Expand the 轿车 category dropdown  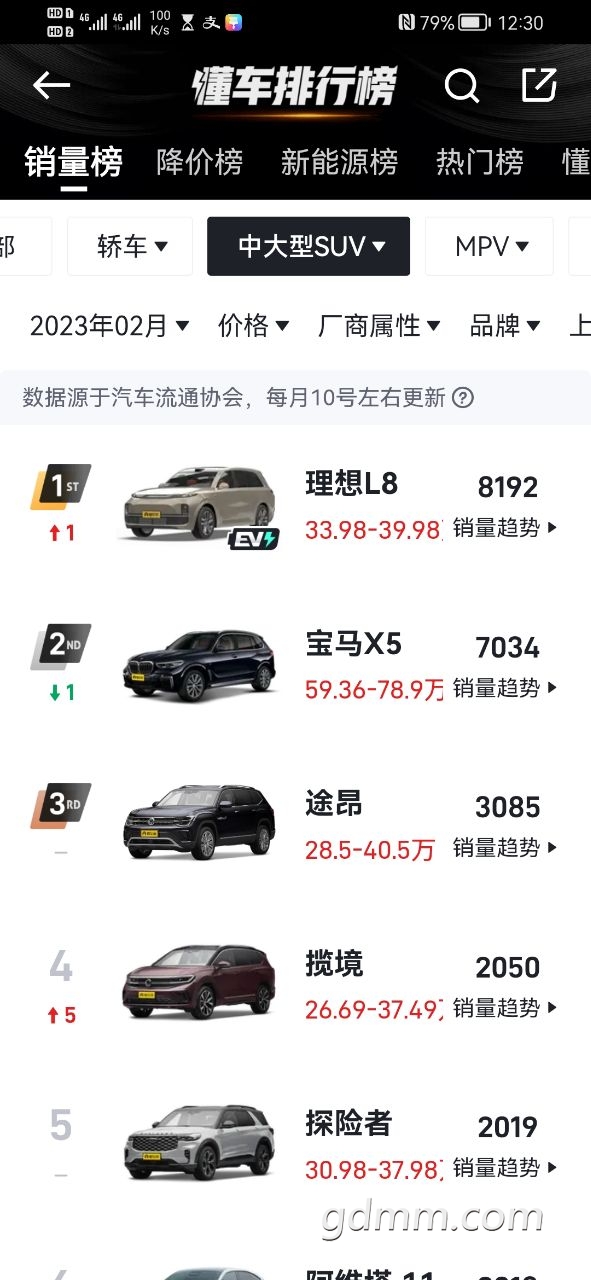click(x=130, y=246)
